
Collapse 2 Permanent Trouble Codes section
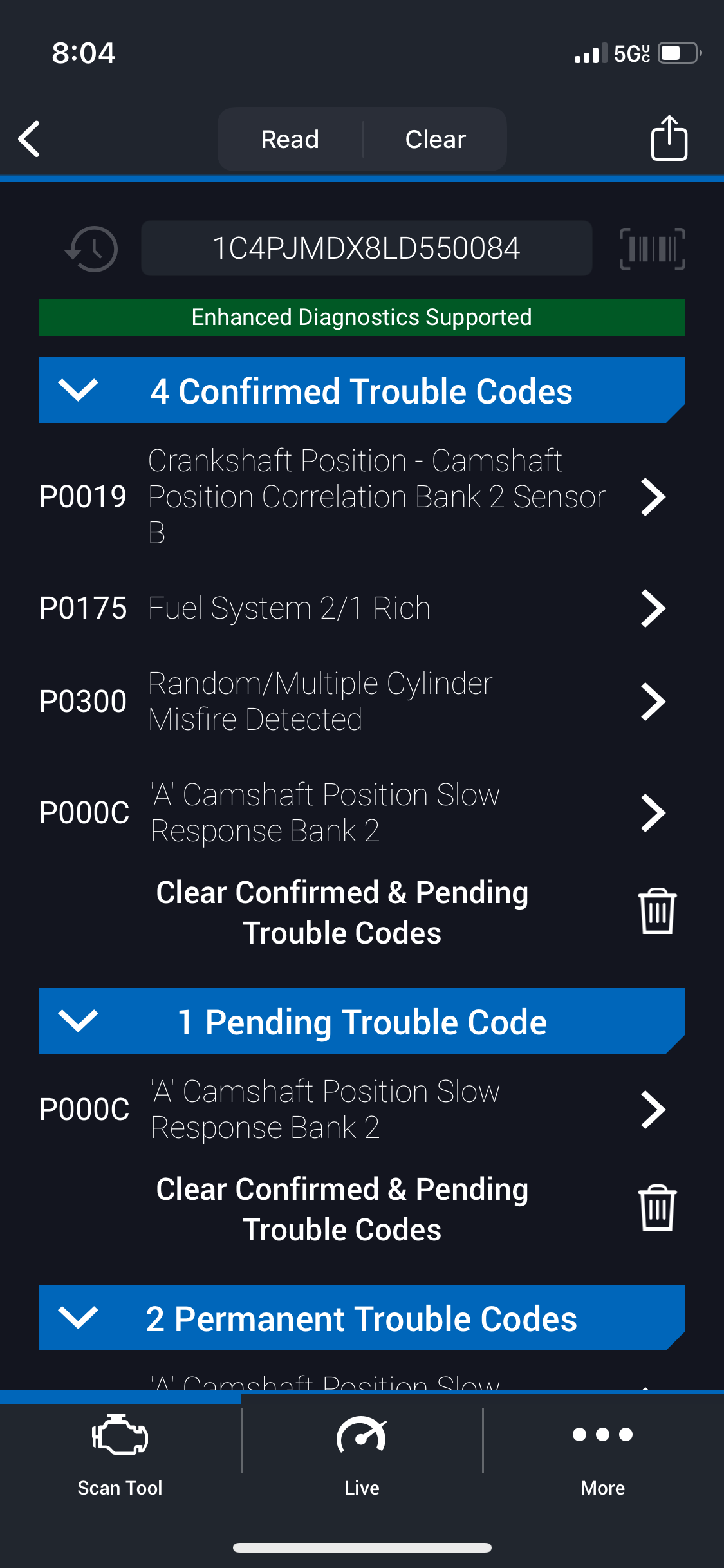click(x=362, y=1318)
